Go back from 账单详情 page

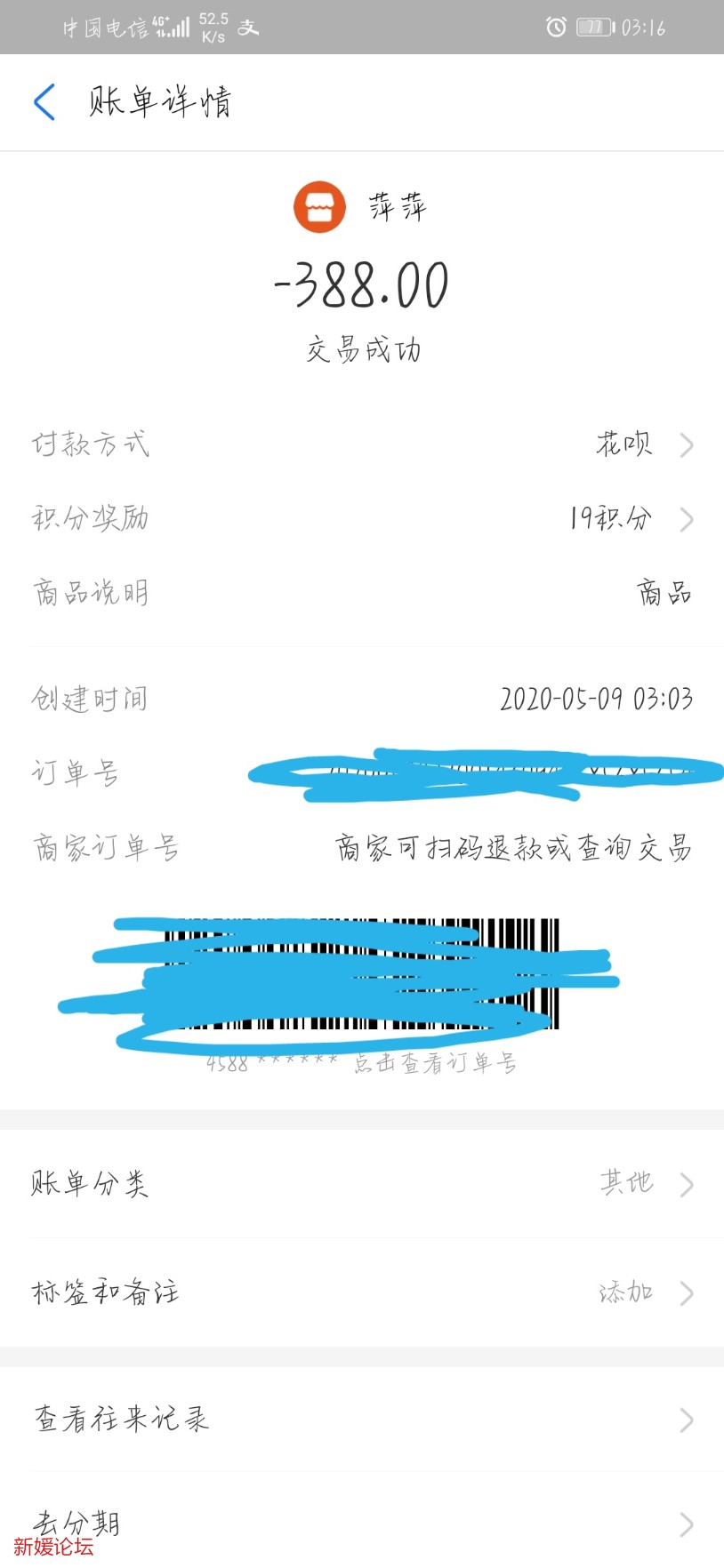[x=44, y=102]
